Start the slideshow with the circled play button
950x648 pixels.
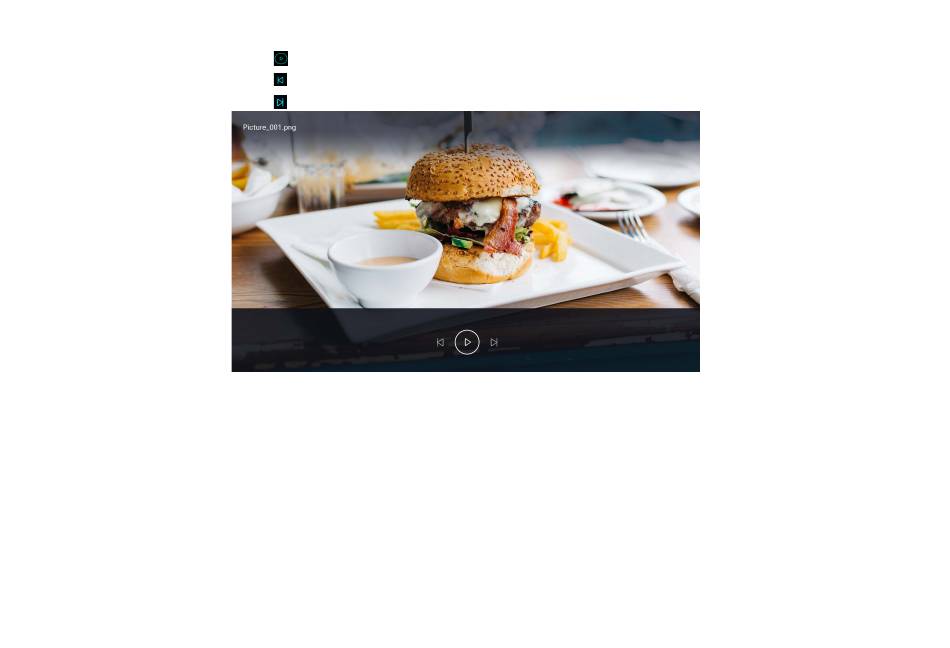[467, 342]
